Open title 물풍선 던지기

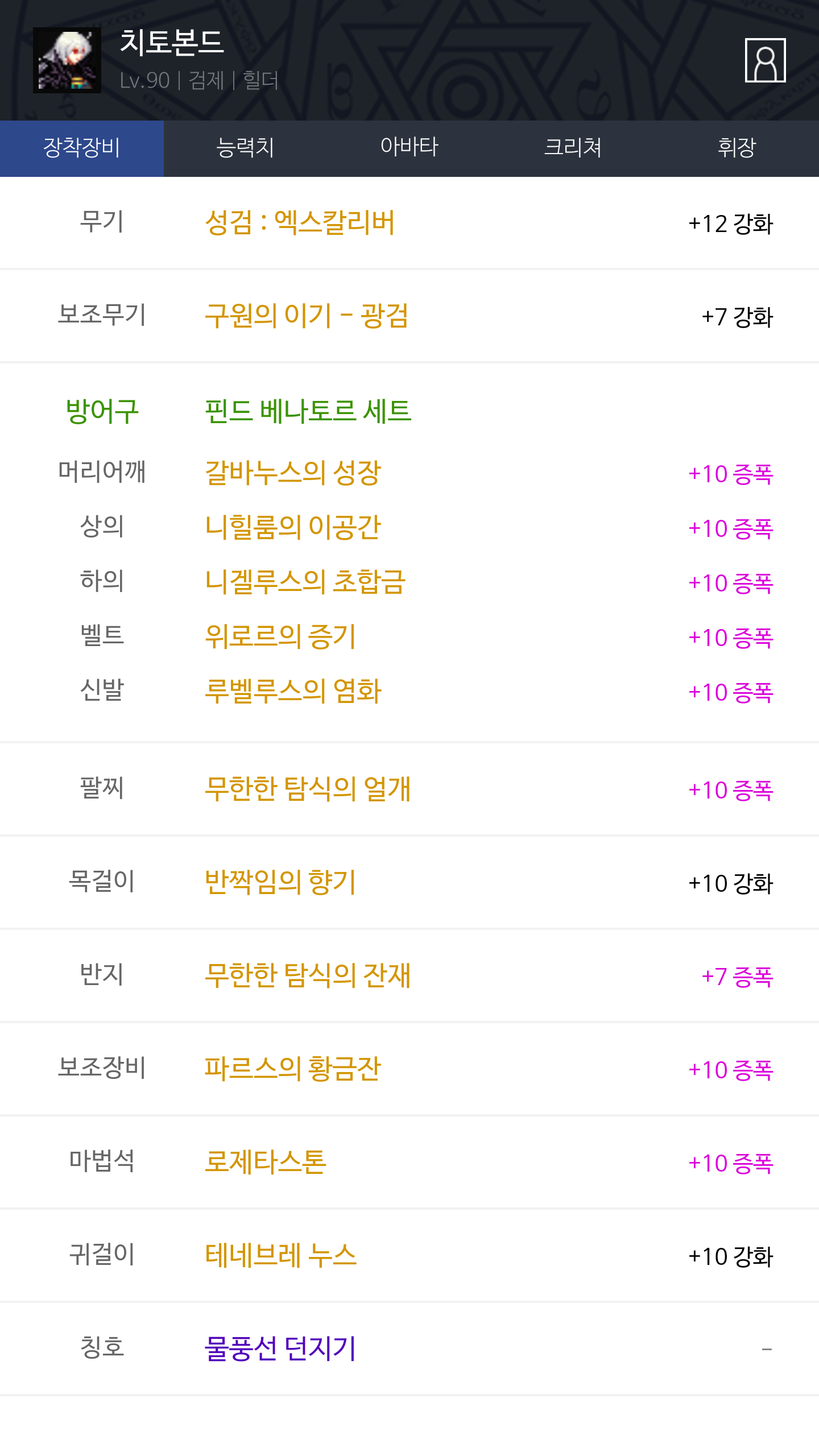[x=280, y=1349]
